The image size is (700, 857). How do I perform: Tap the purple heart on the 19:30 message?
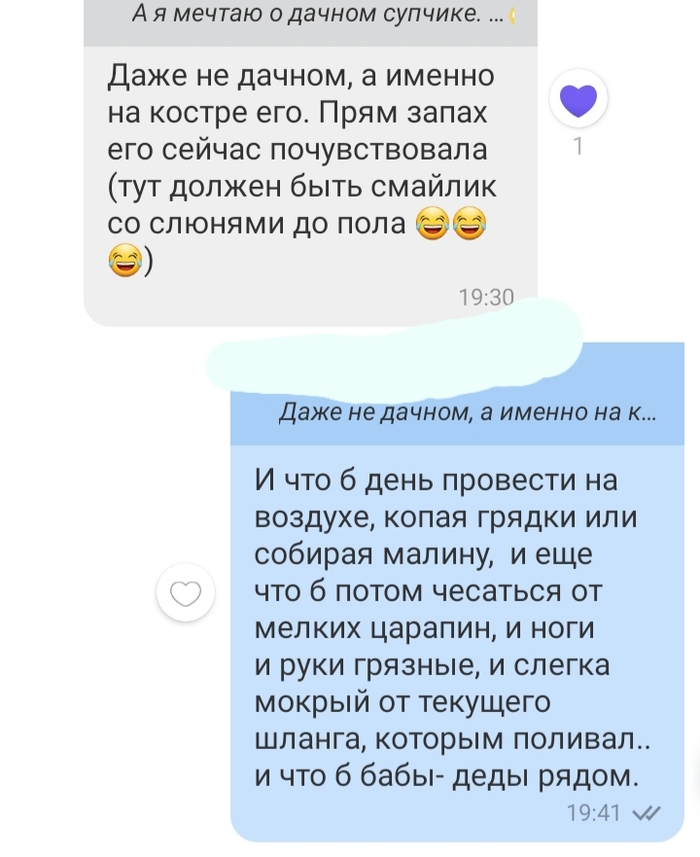click(x=577, y=102)
